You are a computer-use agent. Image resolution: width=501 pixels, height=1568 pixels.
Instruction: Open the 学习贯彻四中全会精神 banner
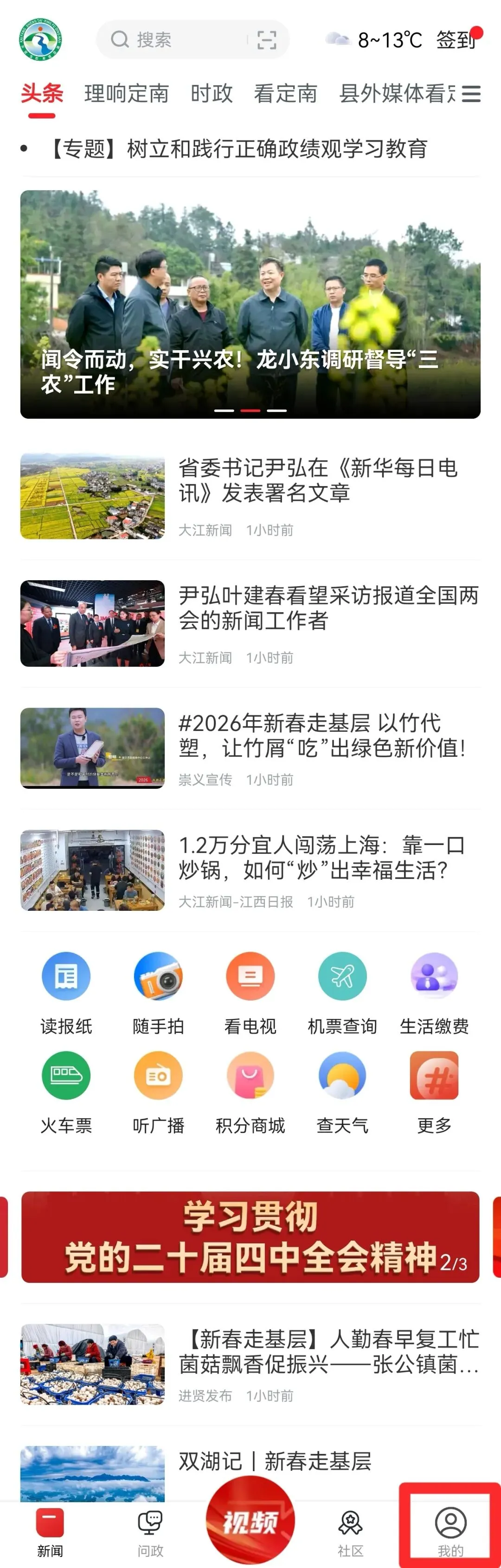pyautogui.click(x=250, y=1237)
